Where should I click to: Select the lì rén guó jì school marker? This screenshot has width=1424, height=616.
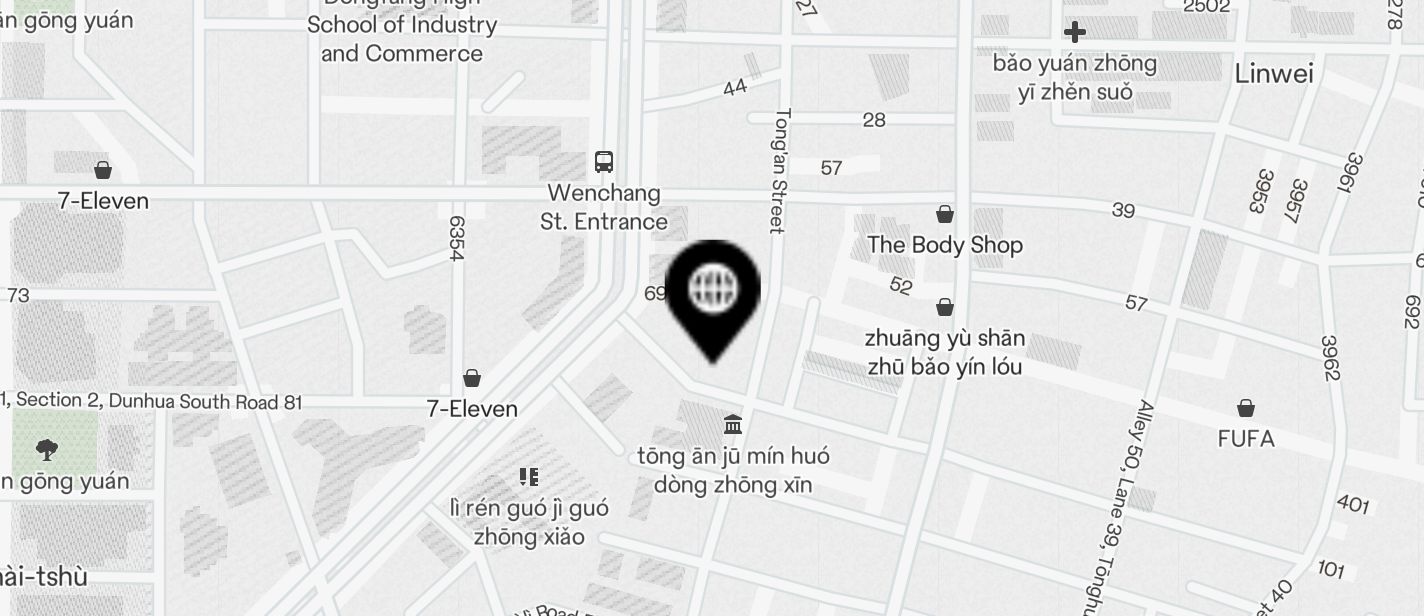[529, 477]
